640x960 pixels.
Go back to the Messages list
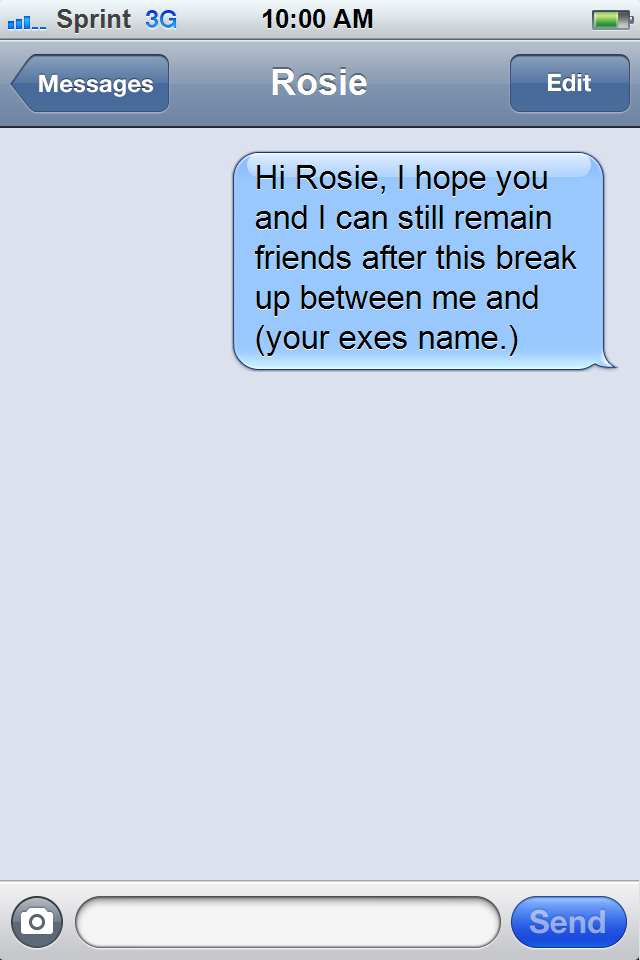(x=92, y=84)
